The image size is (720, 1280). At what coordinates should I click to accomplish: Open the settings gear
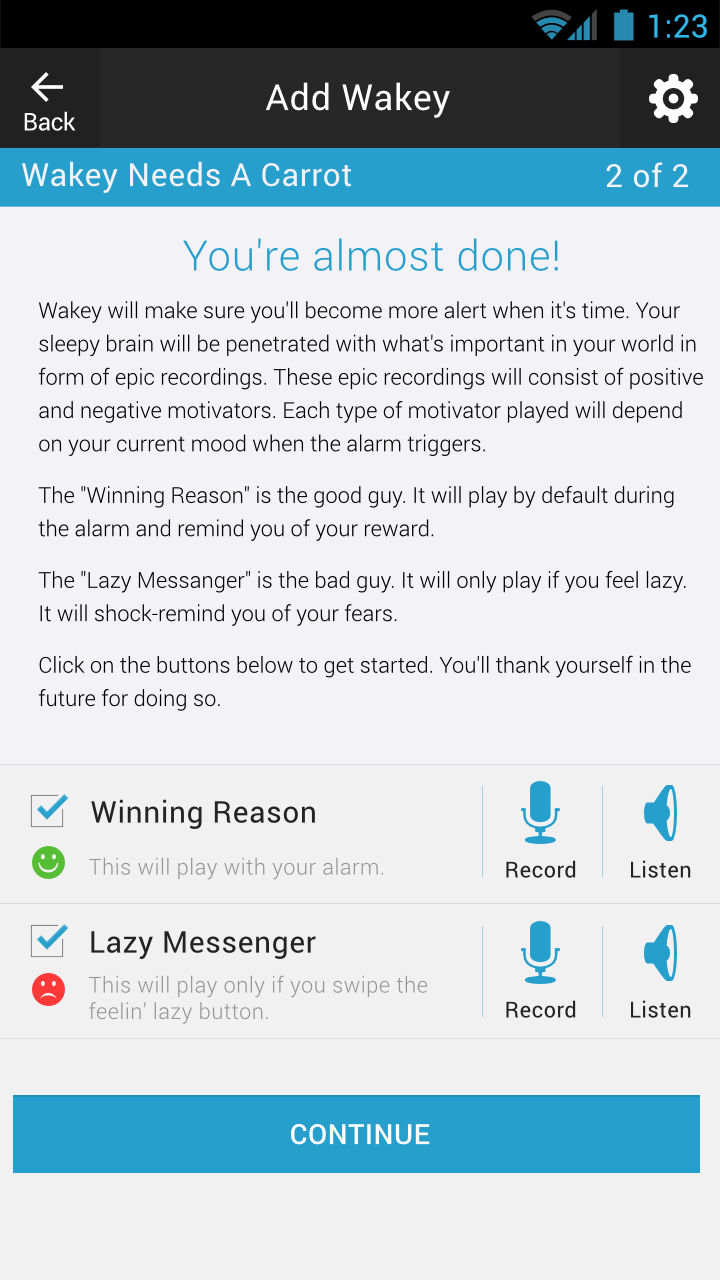click(672, 99)
